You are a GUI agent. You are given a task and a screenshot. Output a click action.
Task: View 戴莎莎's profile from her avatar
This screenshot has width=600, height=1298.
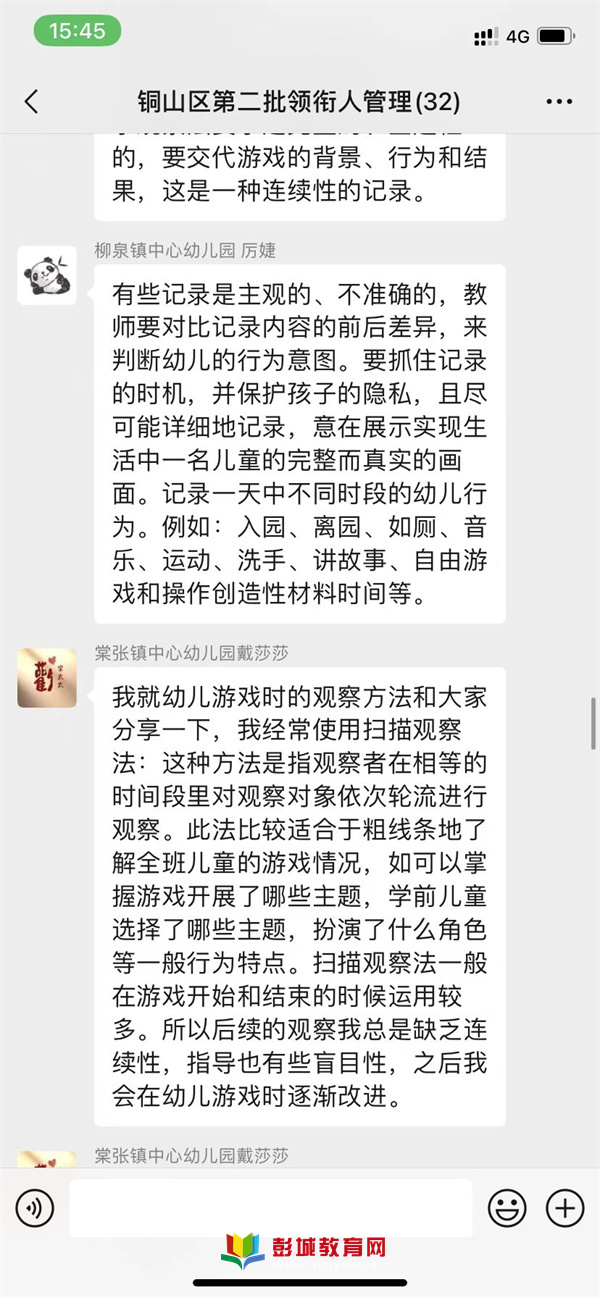[47, 677]
